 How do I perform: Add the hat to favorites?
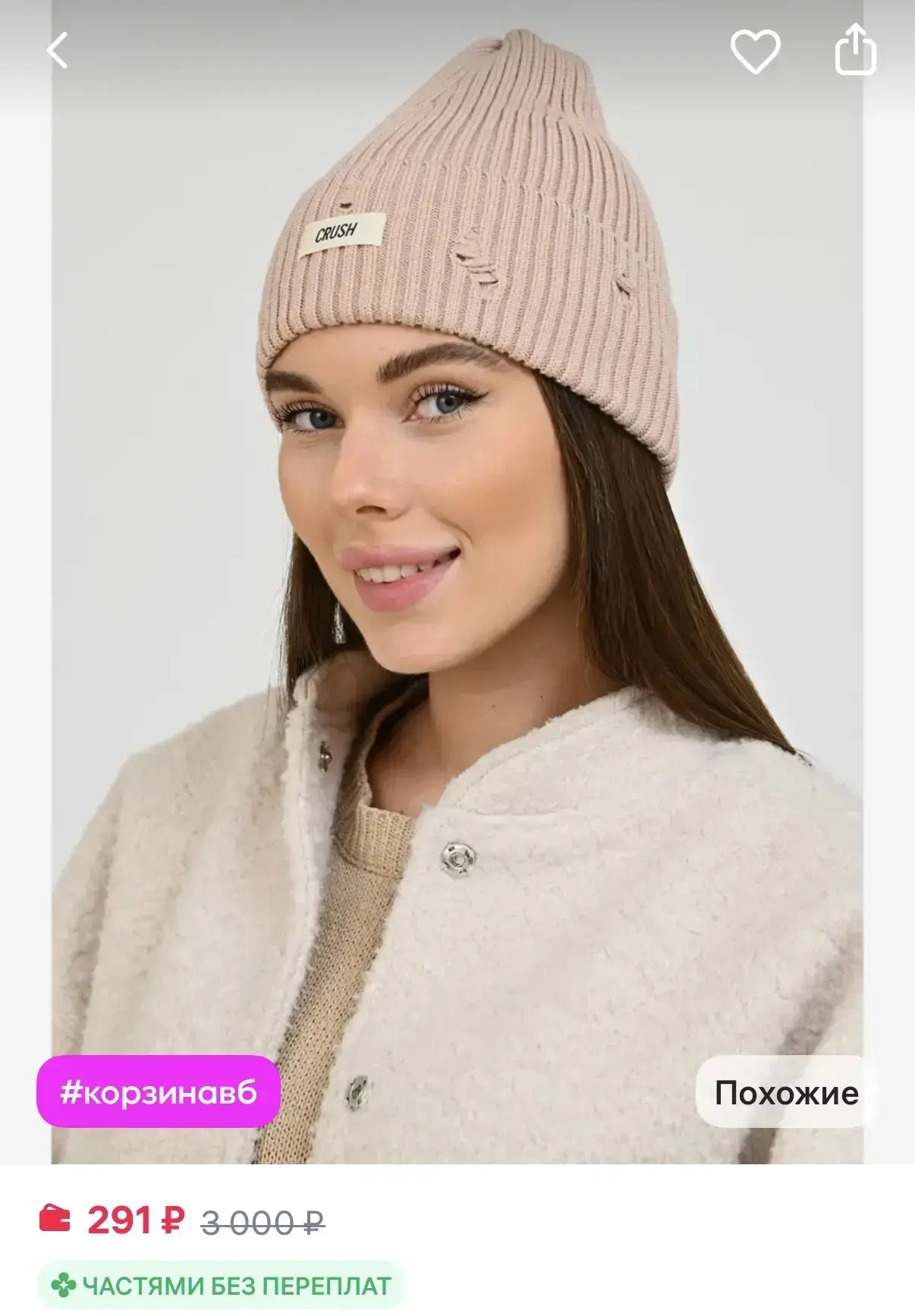tap(755, 51)
